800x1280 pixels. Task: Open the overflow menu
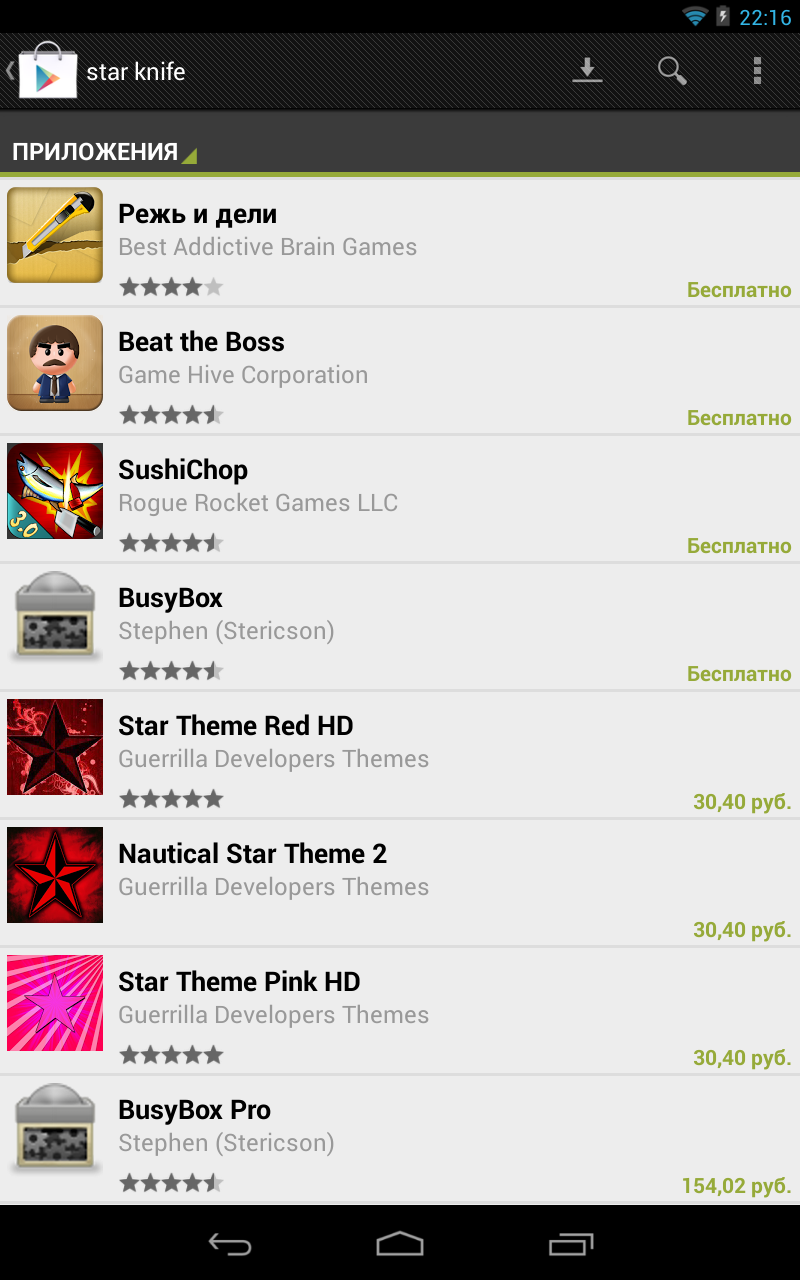[x=757, y=71]
